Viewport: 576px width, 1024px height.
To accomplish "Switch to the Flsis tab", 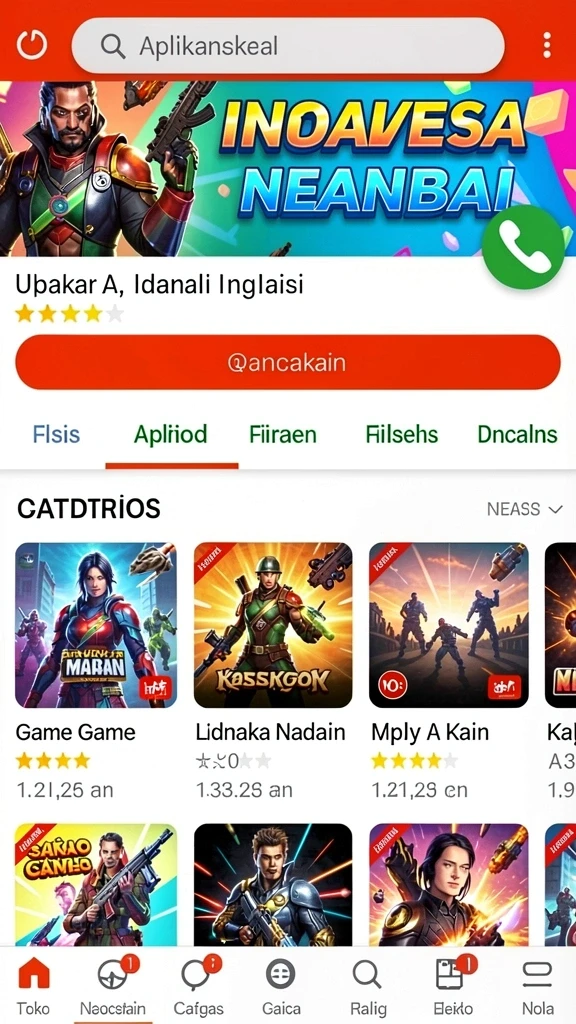I will tap(56, 434).
